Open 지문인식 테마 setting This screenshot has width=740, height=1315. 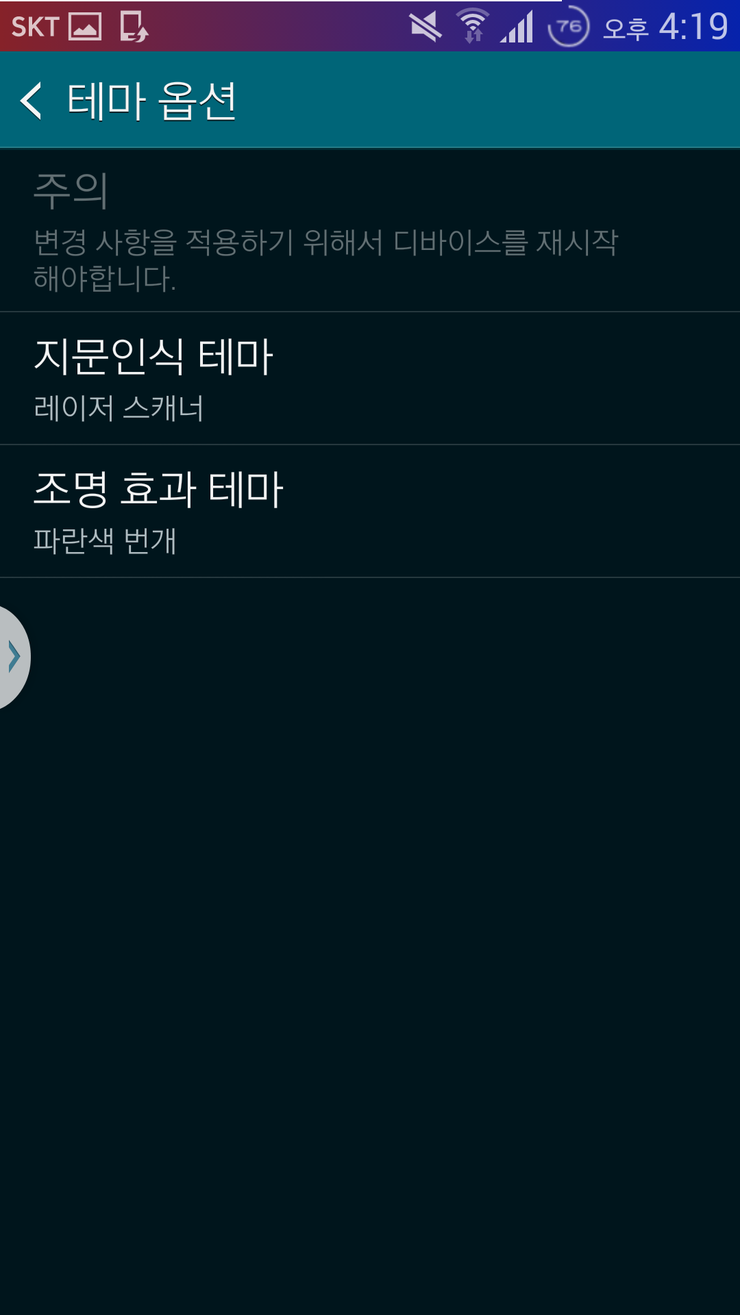pos(369,378)
